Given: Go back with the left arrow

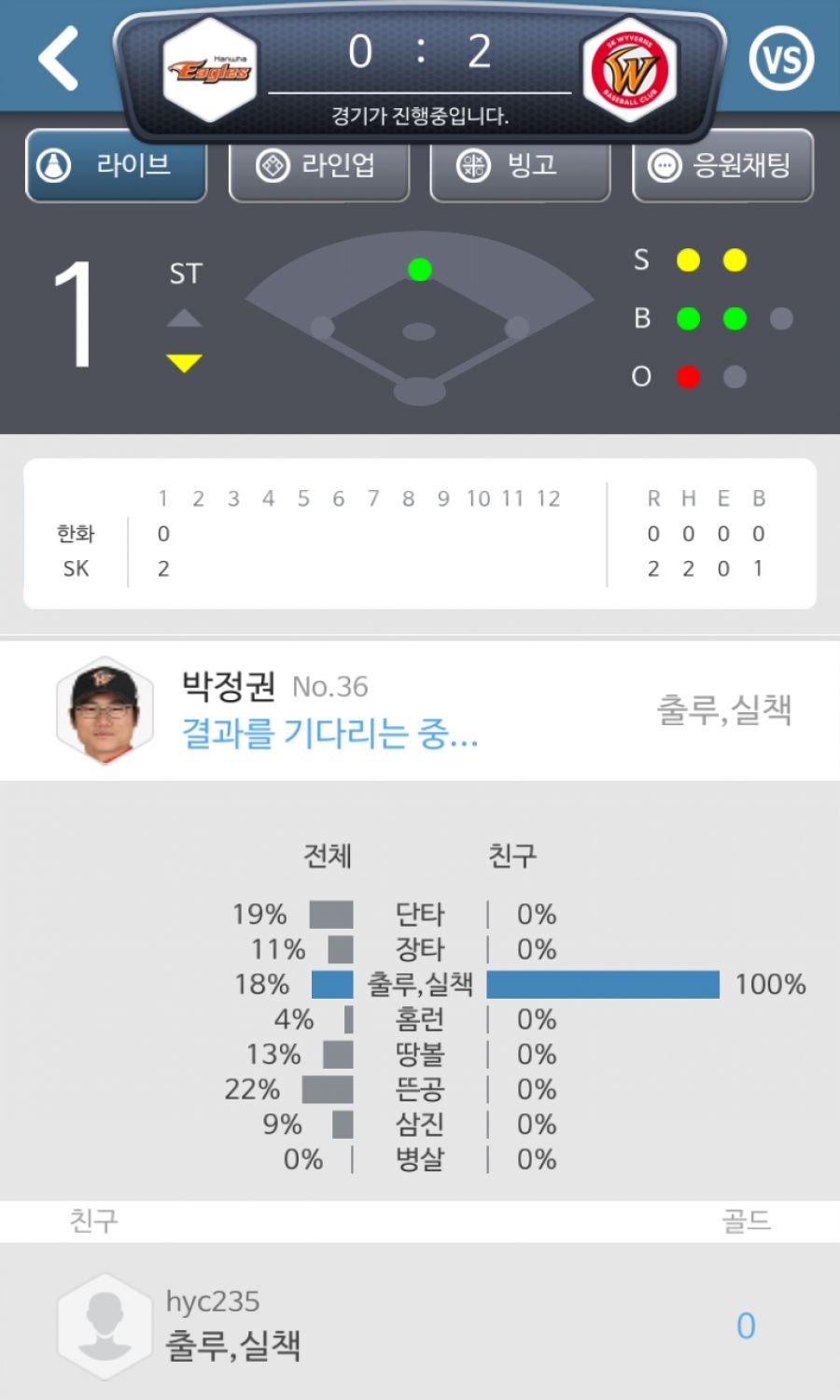Looking at the screenshot, I should pos(58,58).
